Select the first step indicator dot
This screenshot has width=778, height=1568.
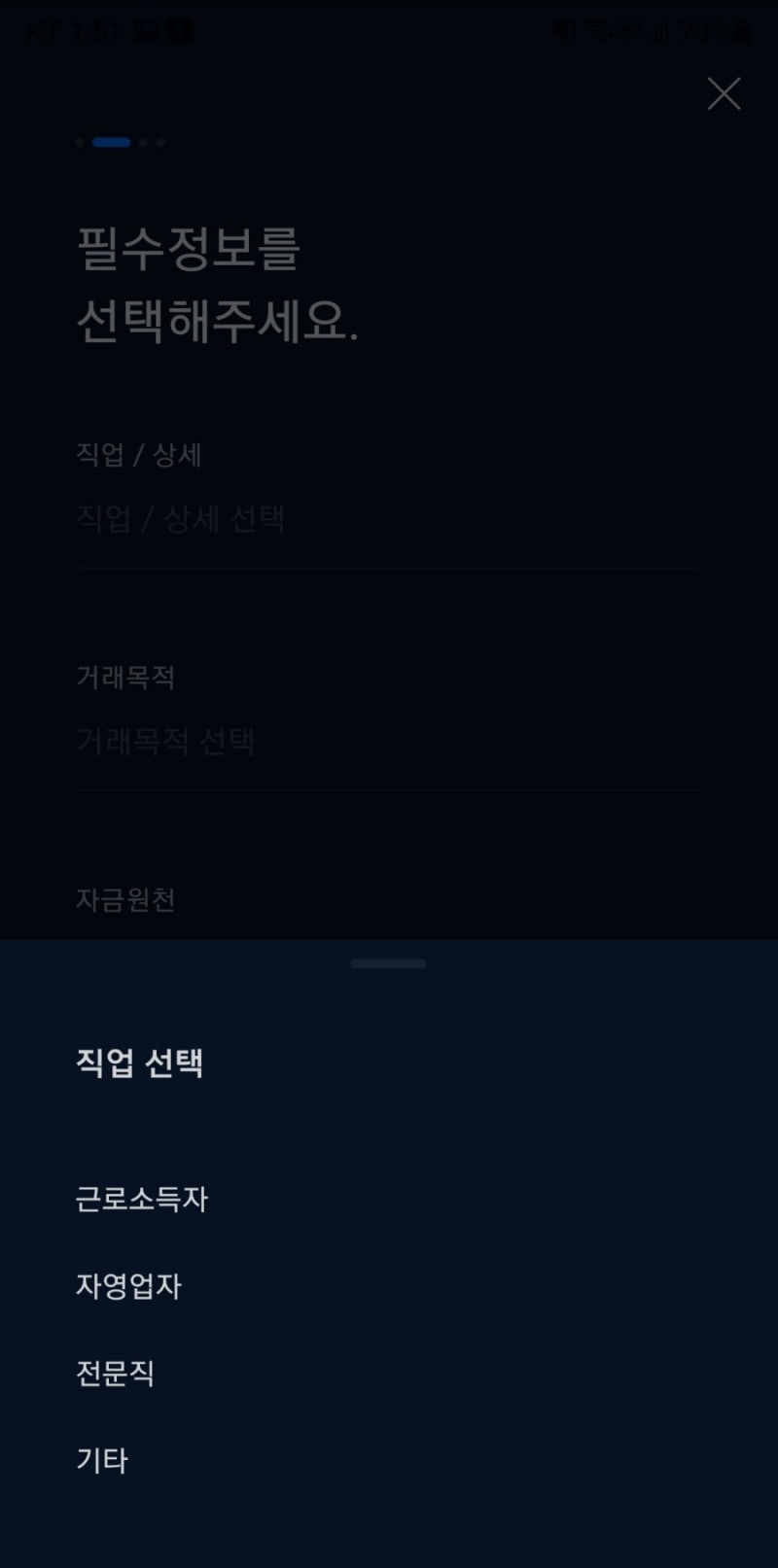(x=82, y=142)
